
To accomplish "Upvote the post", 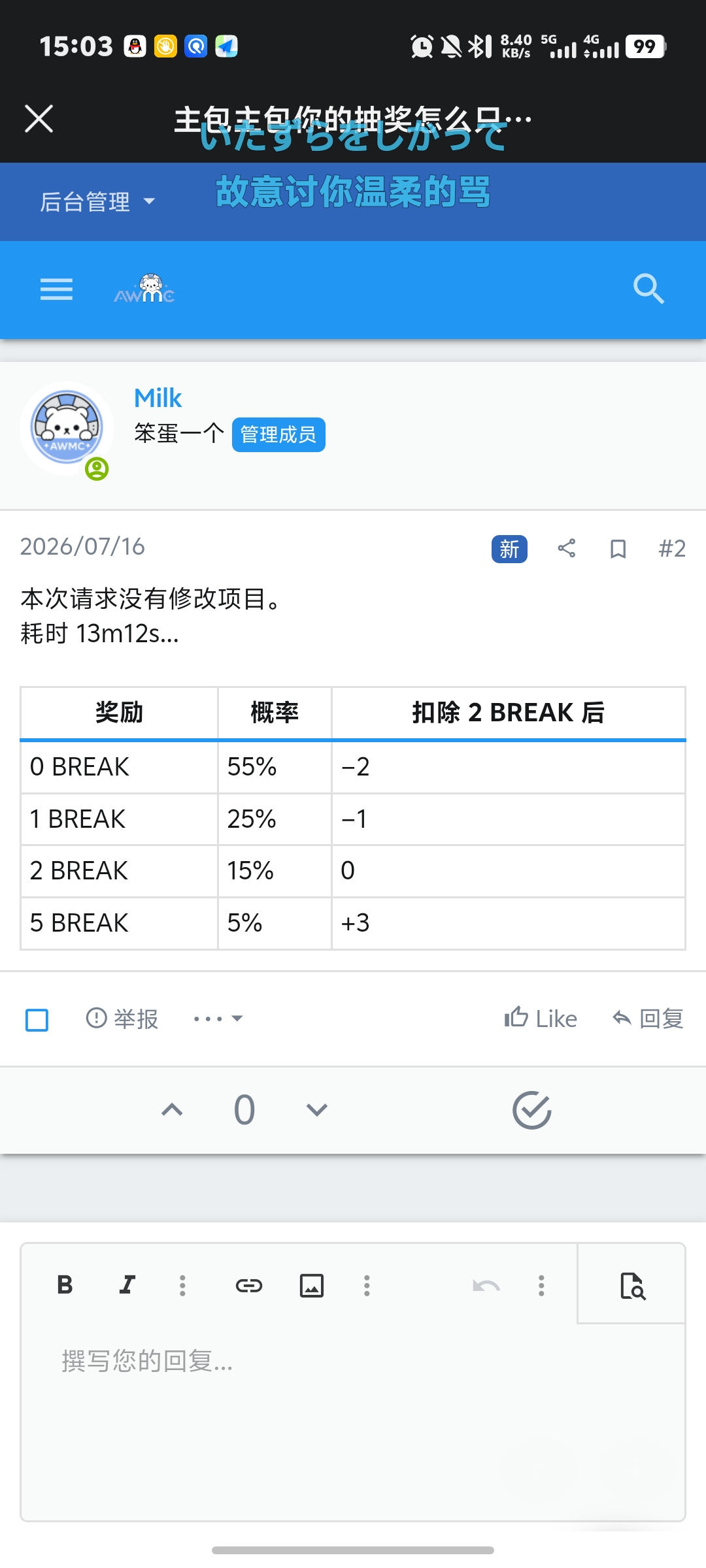I will (x=172, y=1109).
